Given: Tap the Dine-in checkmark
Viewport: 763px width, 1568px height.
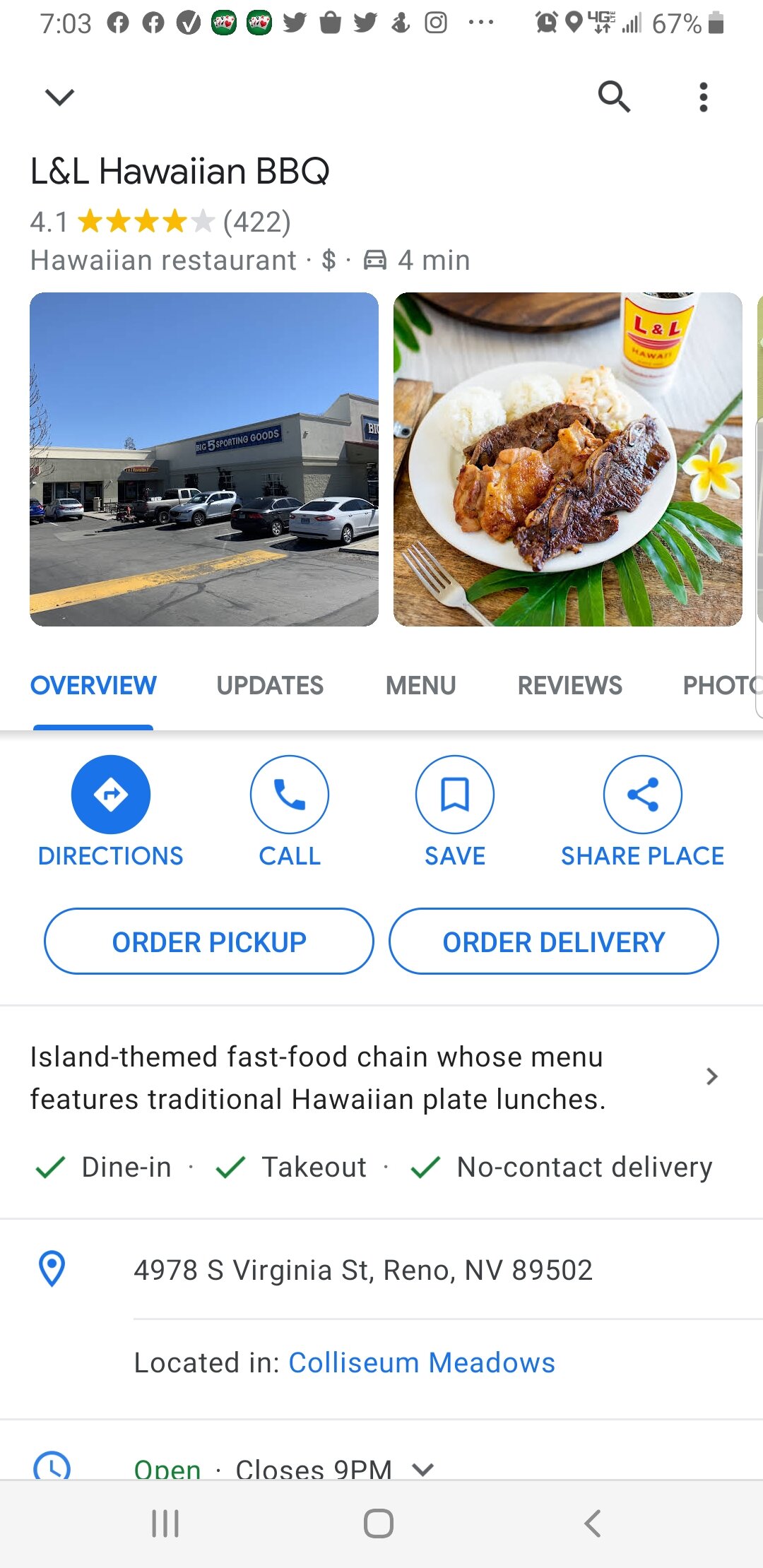Looking at the screenshot, I should click(49, 1166).
